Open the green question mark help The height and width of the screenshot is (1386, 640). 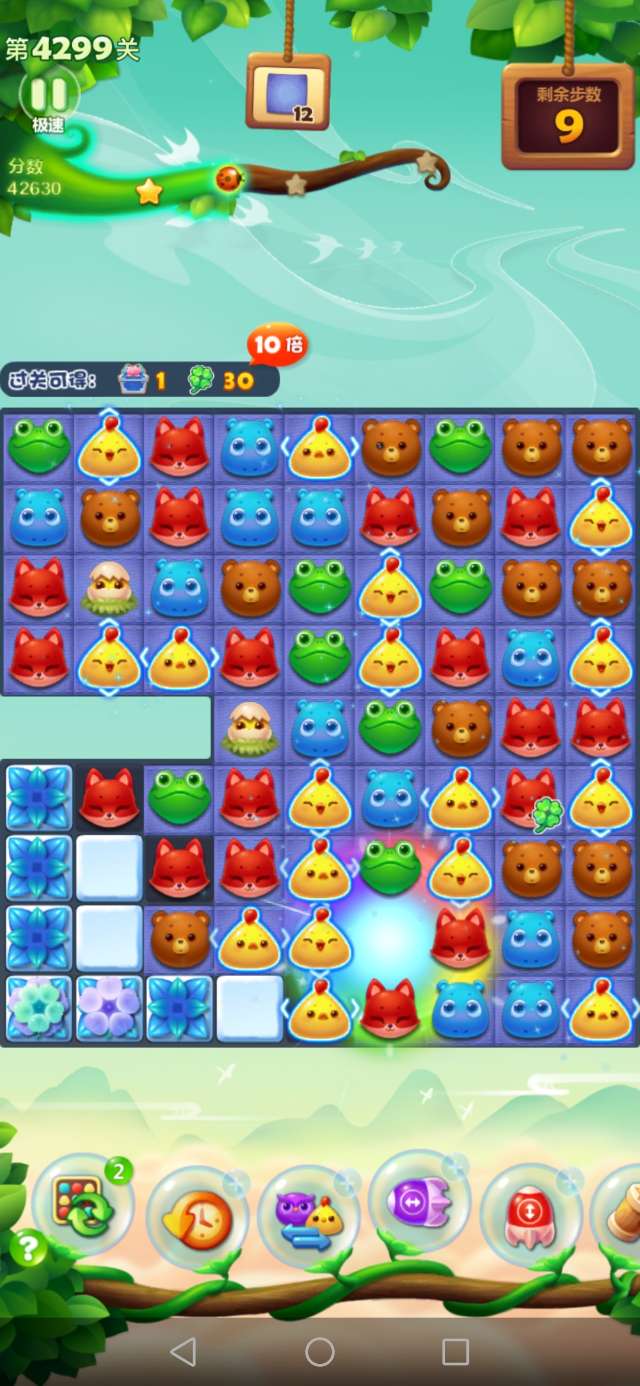coord(28,1247)
